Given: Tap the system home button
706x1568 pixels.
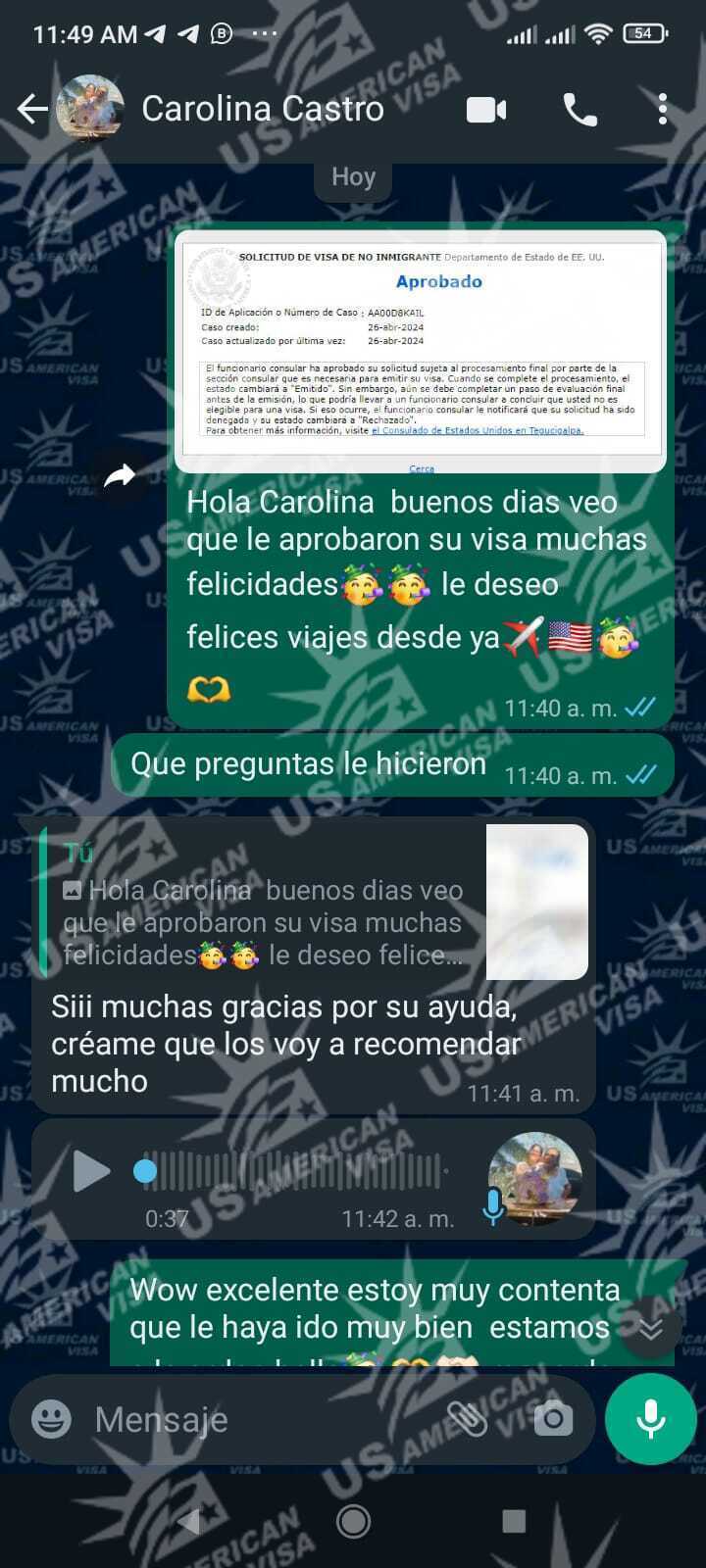Looking at the screenshot, I should click(353, 1521).
